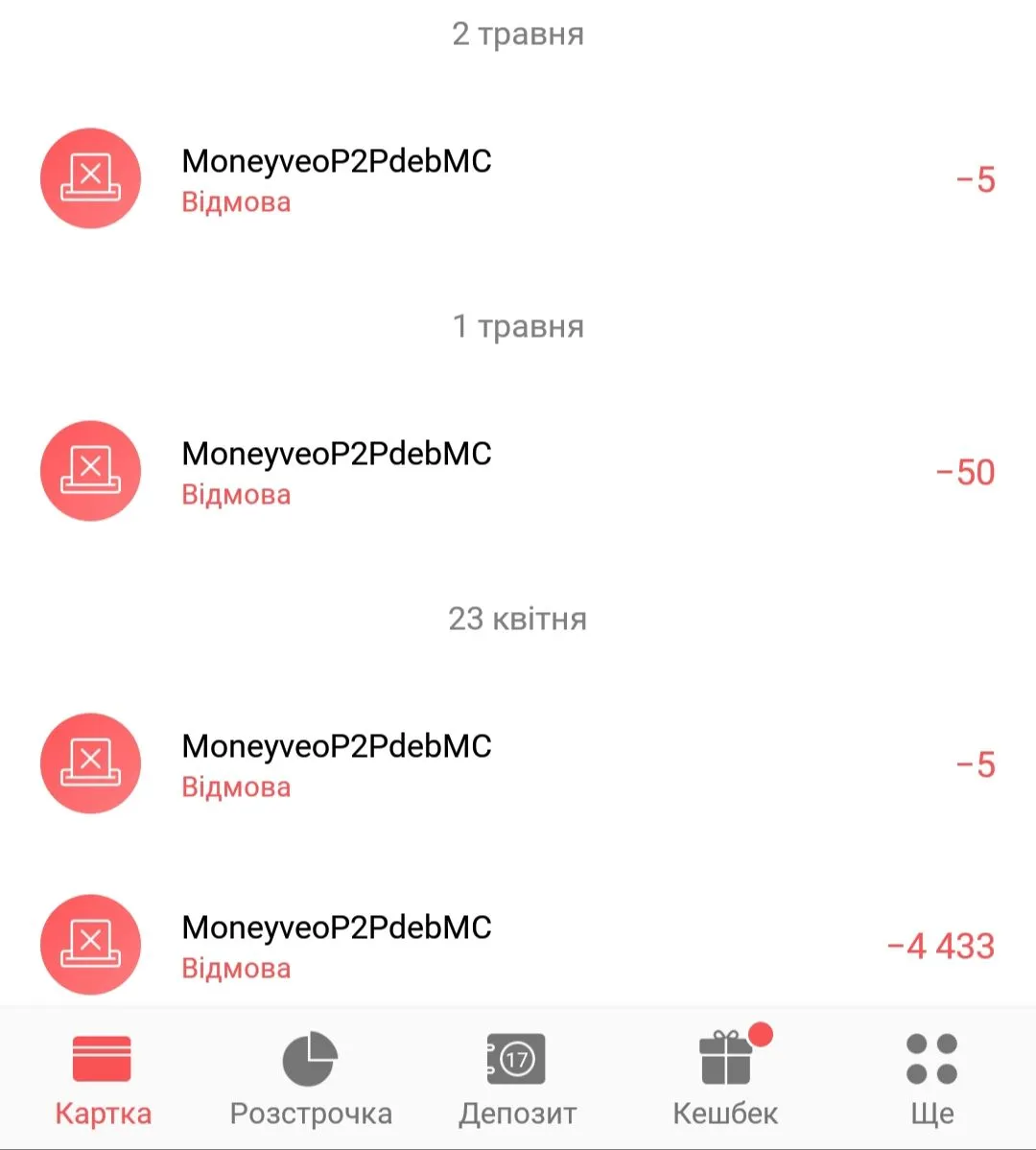View the declined −5 transaction from 23 квітня
Image resolution: width=1036 pixels, height=1150 pixels.
(518, 764)
